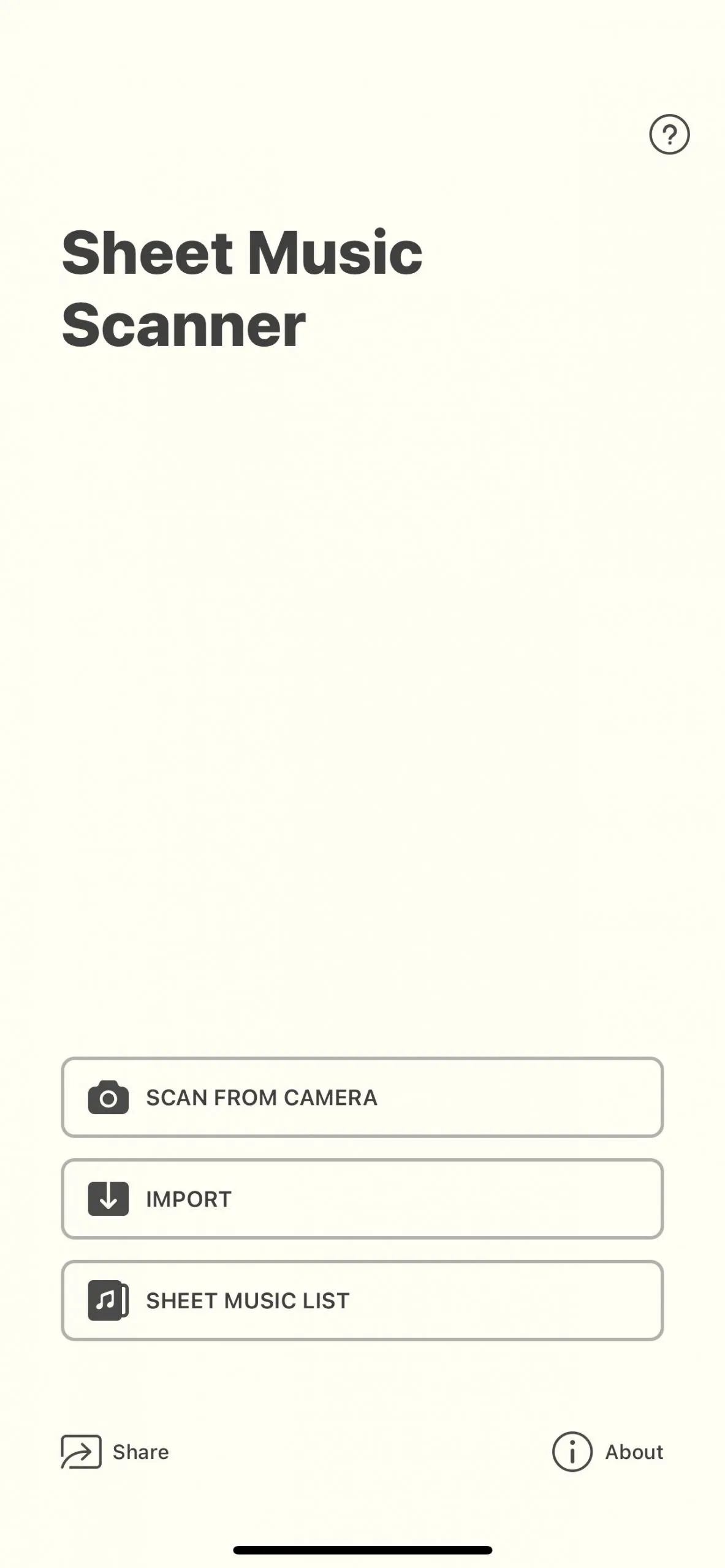Click the download arrow icon on Import

(108, 1199)
